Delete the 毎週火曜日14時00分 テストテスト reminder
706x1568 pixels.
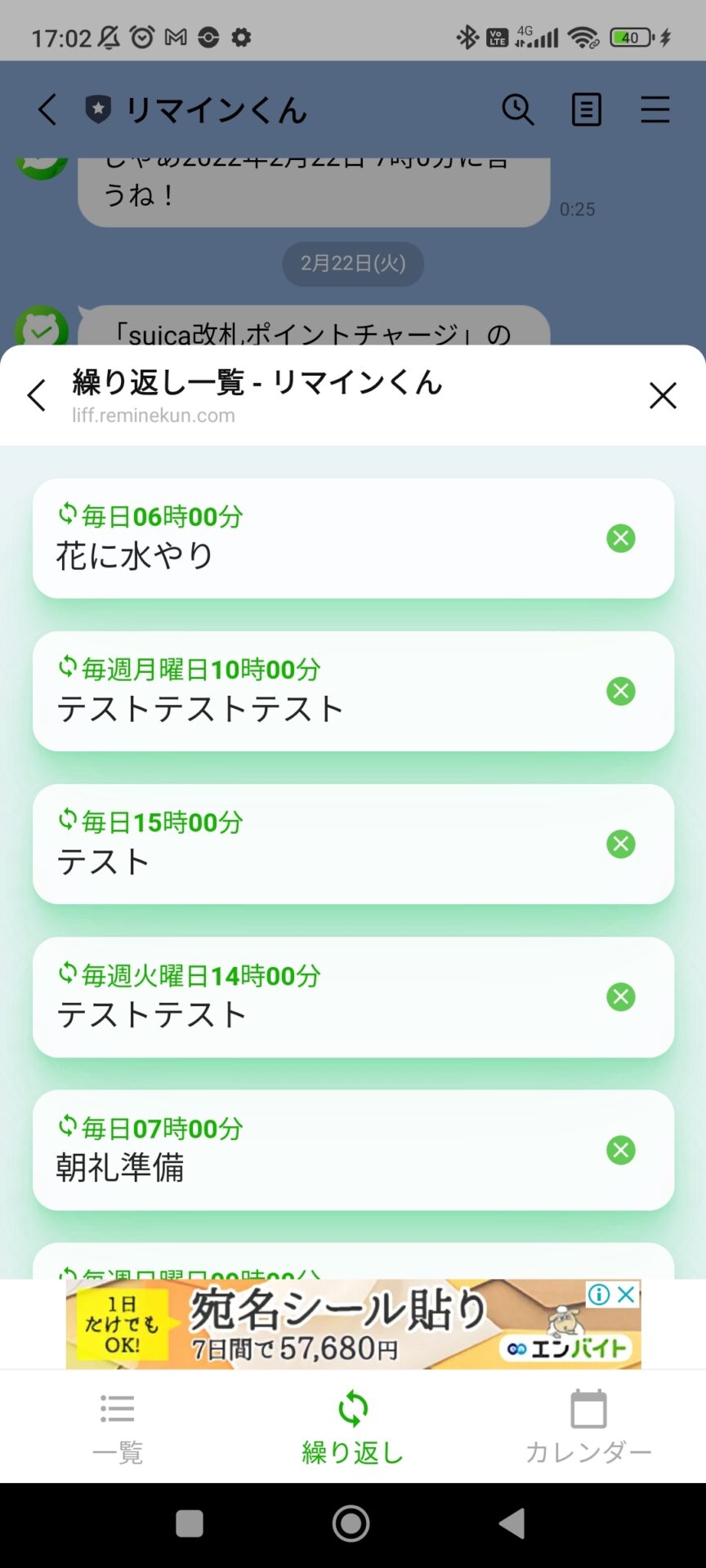(x=621, y=996)
